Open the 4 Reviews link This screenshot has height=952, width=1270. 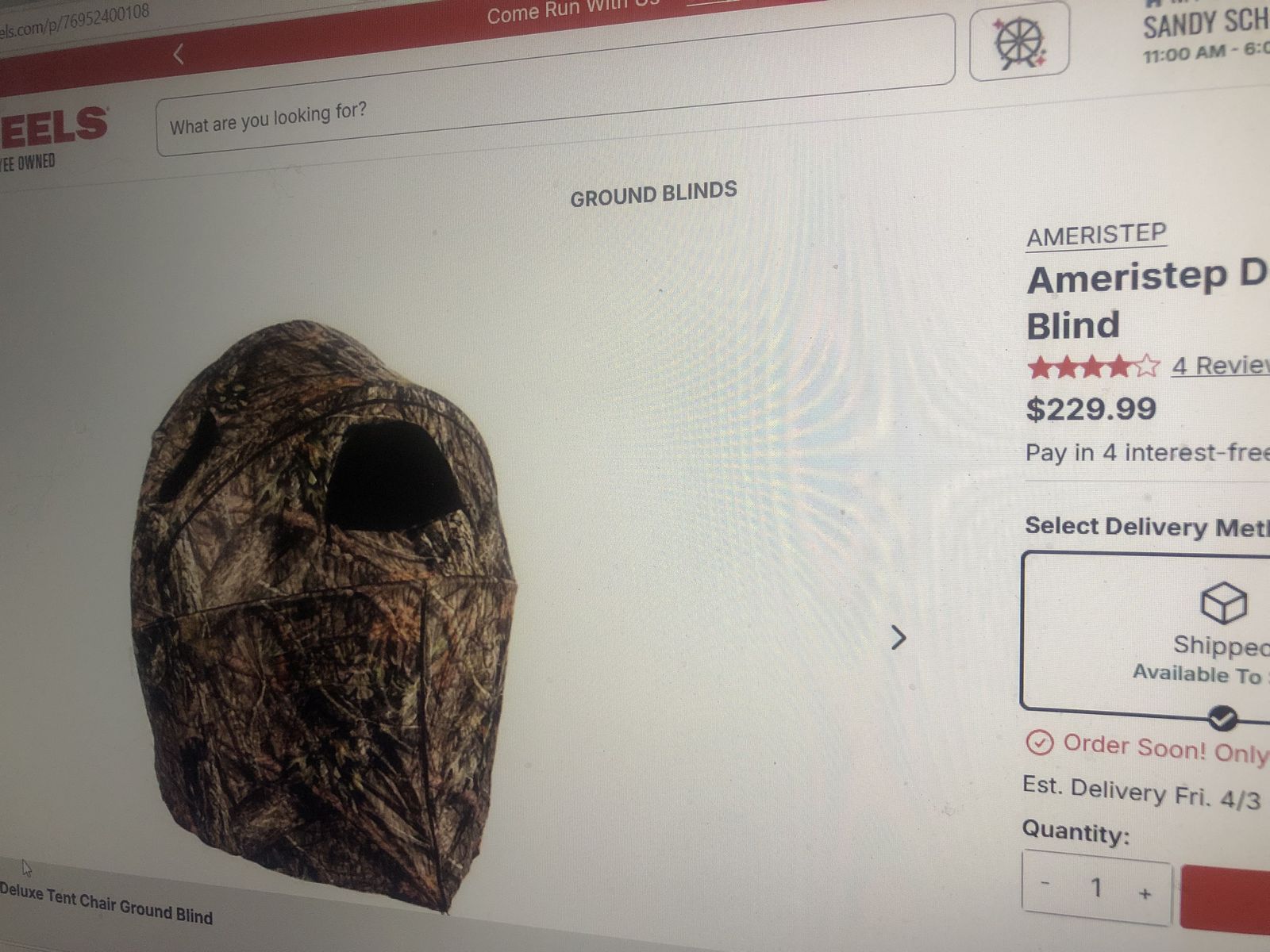pyautogui.click(x=1219, y=366)
